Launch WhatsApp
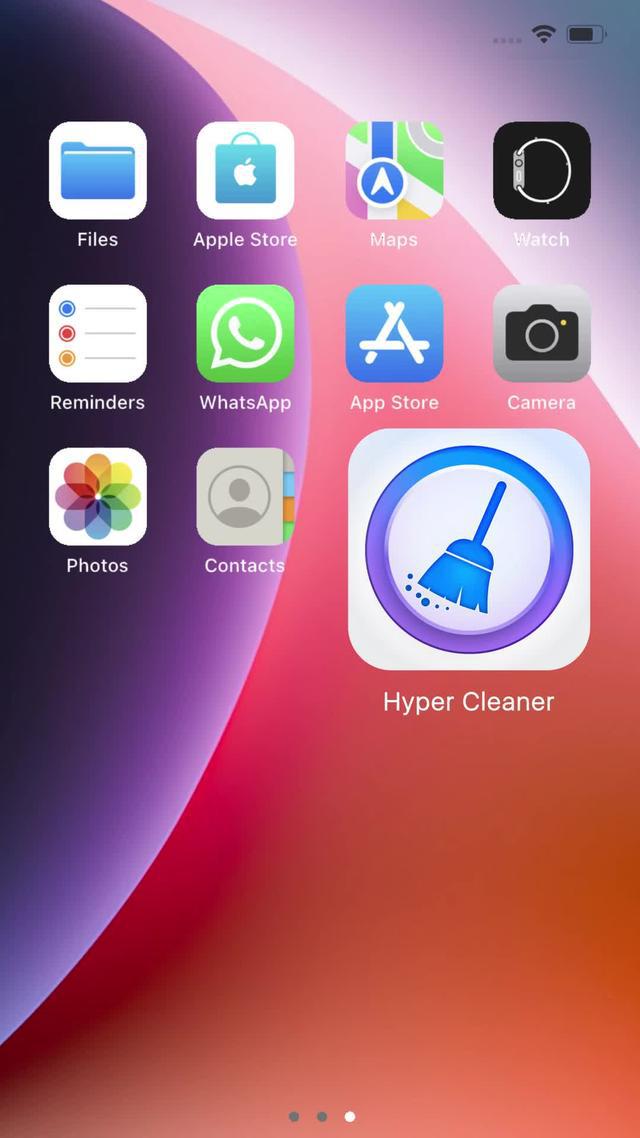The width and height of the screenshot is (640, 1138). 245,334
